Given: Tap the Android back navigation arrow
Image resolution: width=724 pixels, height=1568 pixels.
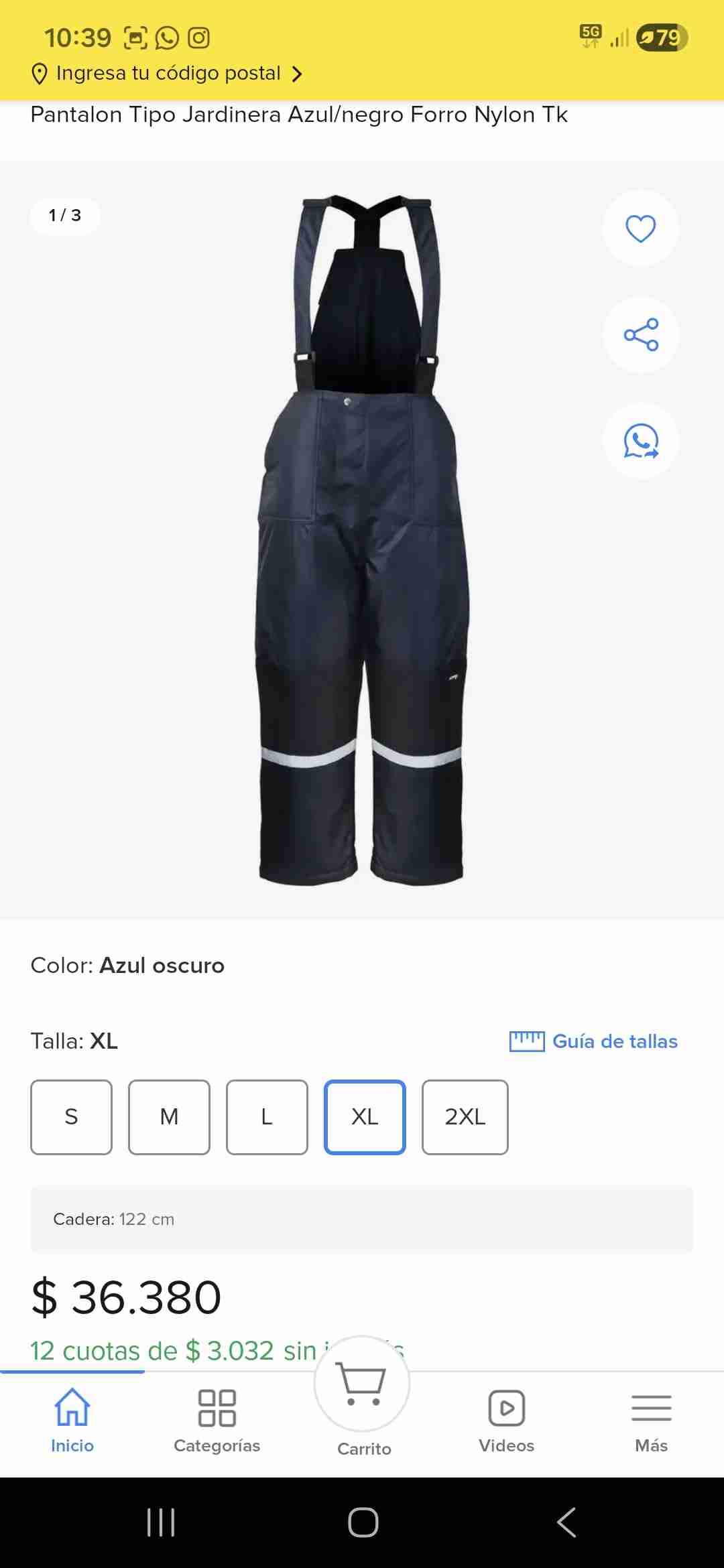Looking at the screenshot, I should (565, 1523).
